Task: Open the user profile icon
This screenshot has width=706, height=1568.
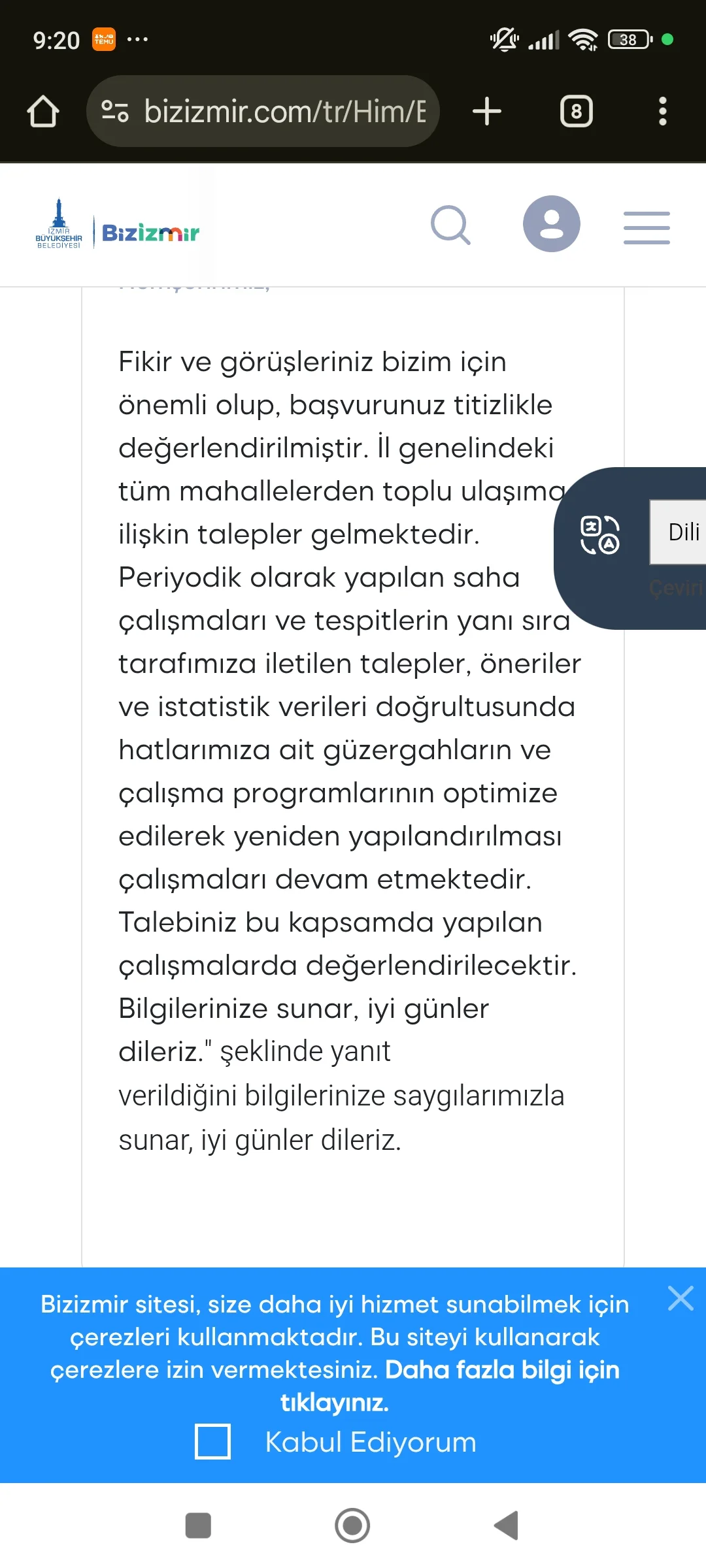Action: [x=551, y=224]
